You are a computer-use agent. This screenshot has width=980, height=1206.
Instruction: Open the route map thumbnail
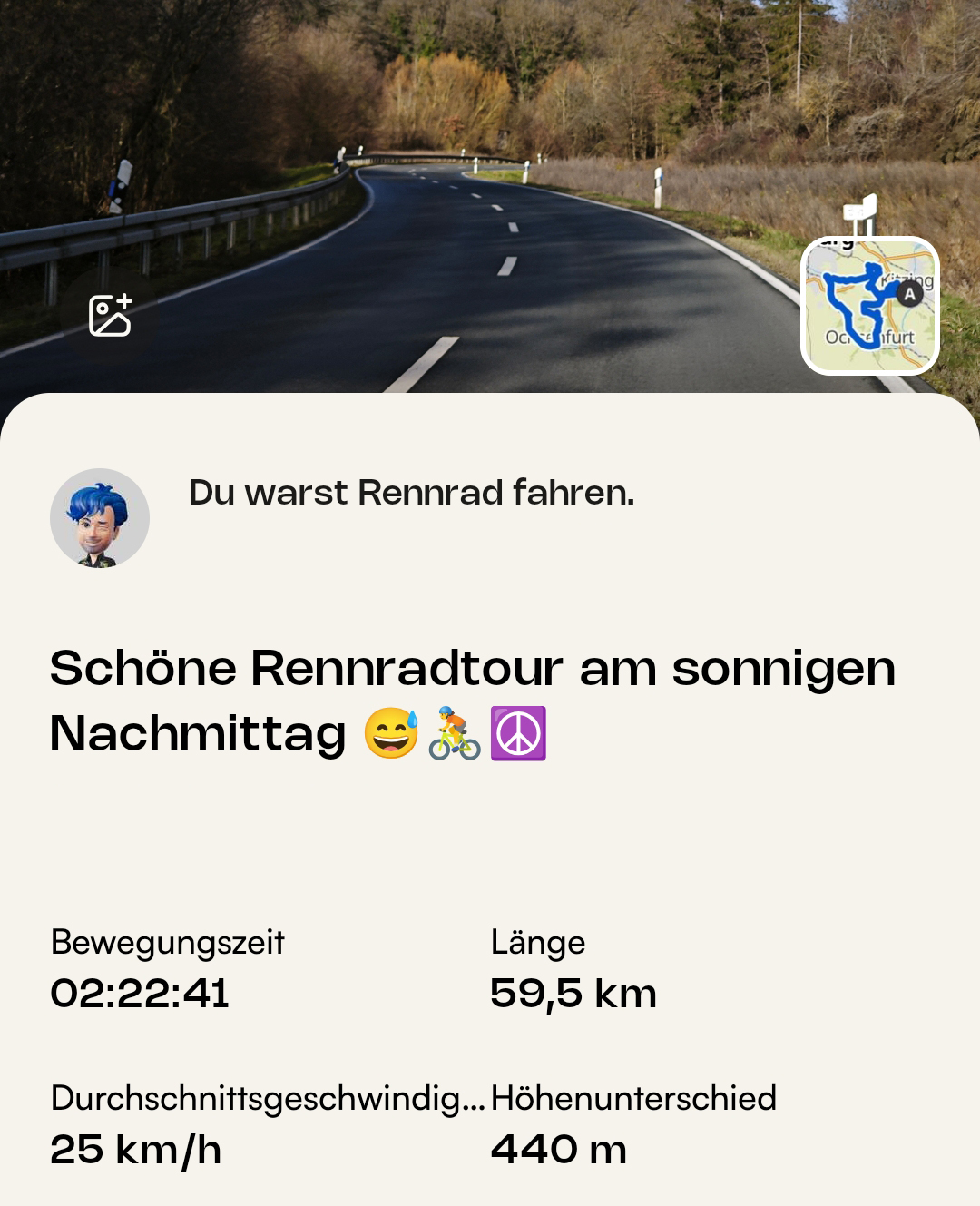click(x=869, y=306)
